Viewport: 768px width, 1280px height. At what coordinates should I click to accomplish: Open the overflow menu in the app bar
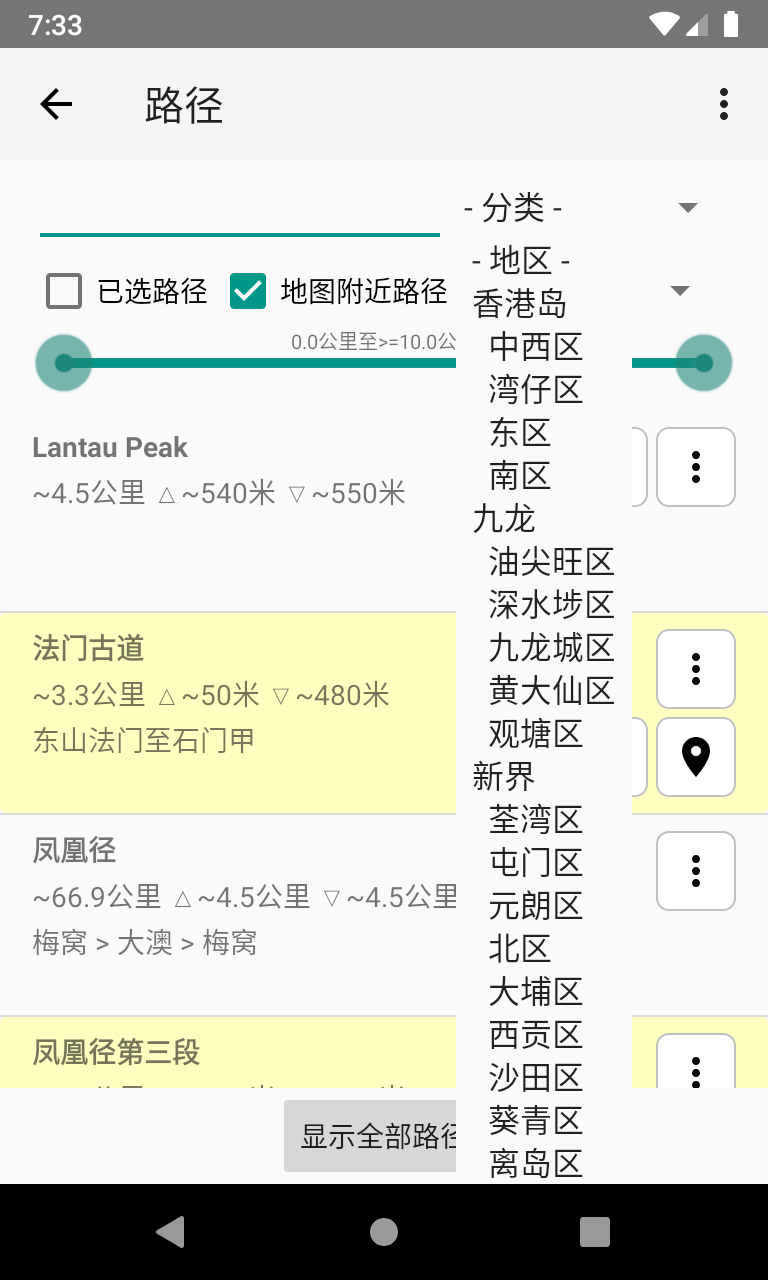tap(723, 104)
